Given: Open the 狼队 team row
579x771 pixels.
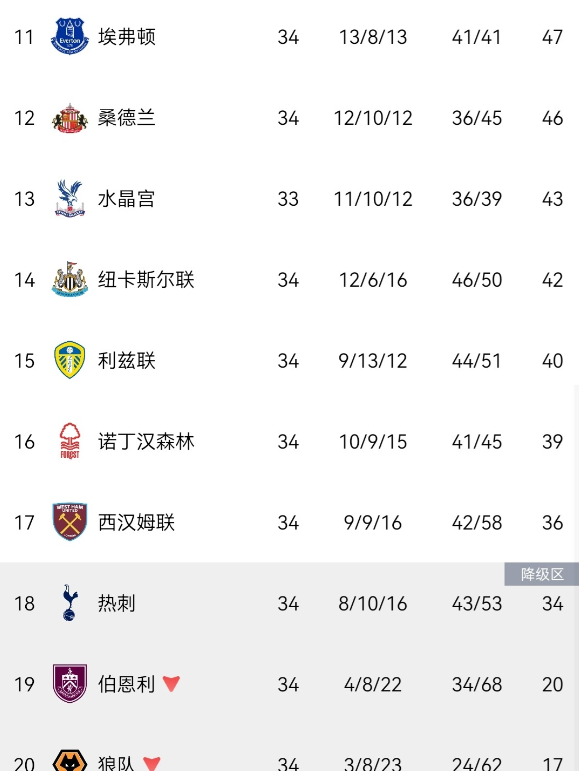Looking at the screenshot, I should click(290, 748).
